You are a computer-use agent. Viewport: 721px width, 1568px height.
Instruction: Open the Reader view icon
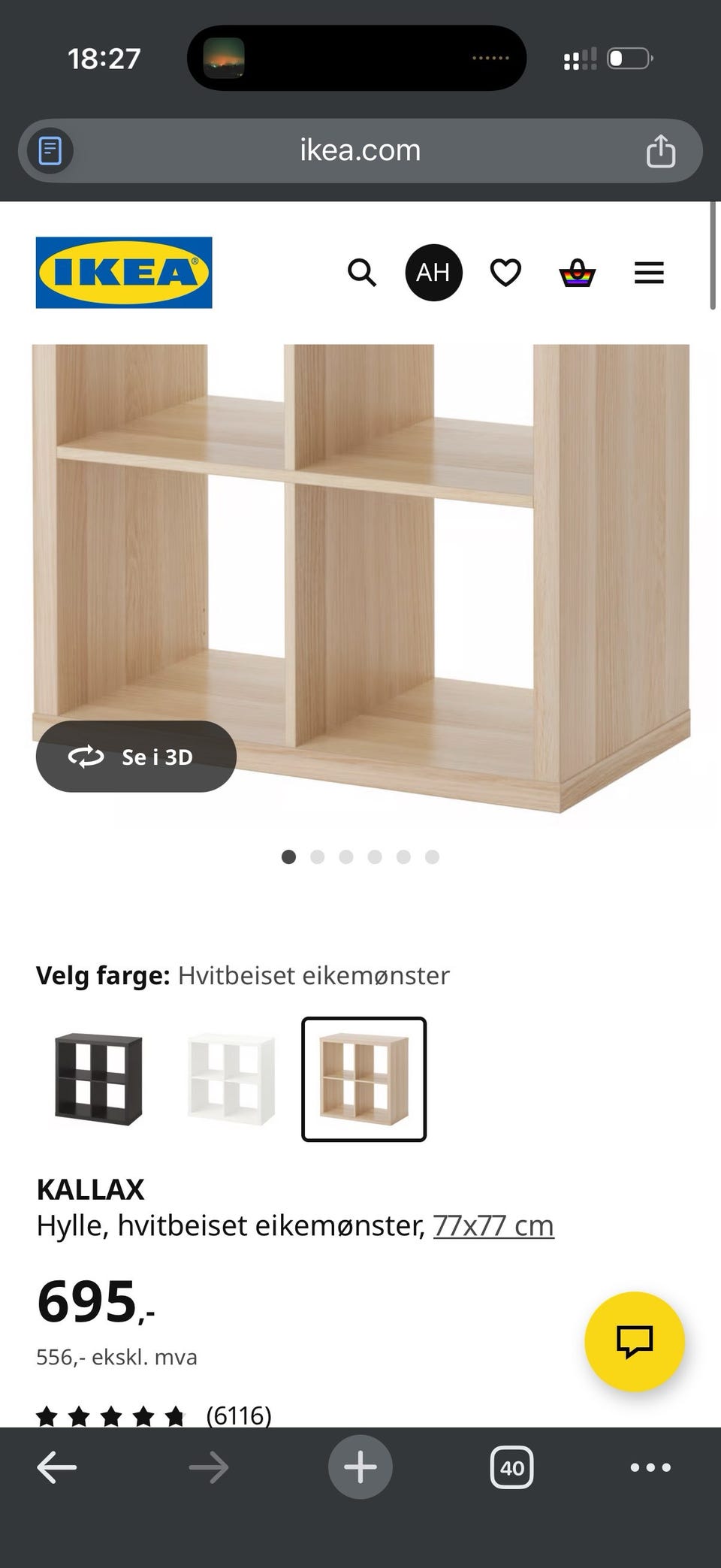pyautogui.click(x=48, y=150)
